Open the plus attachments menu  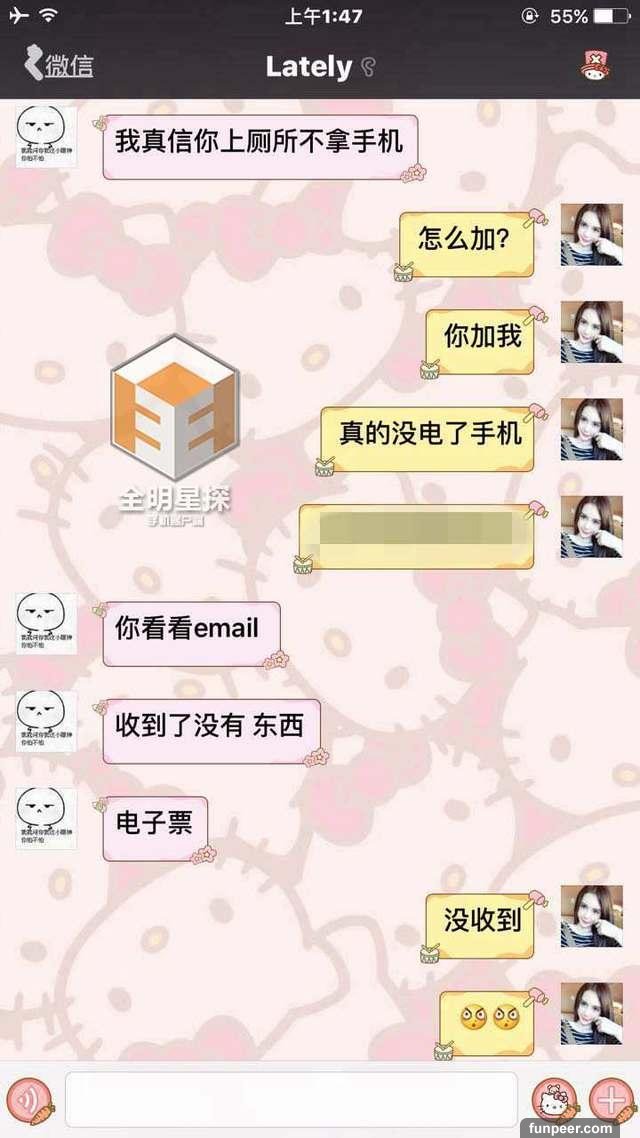[609, 1100]
